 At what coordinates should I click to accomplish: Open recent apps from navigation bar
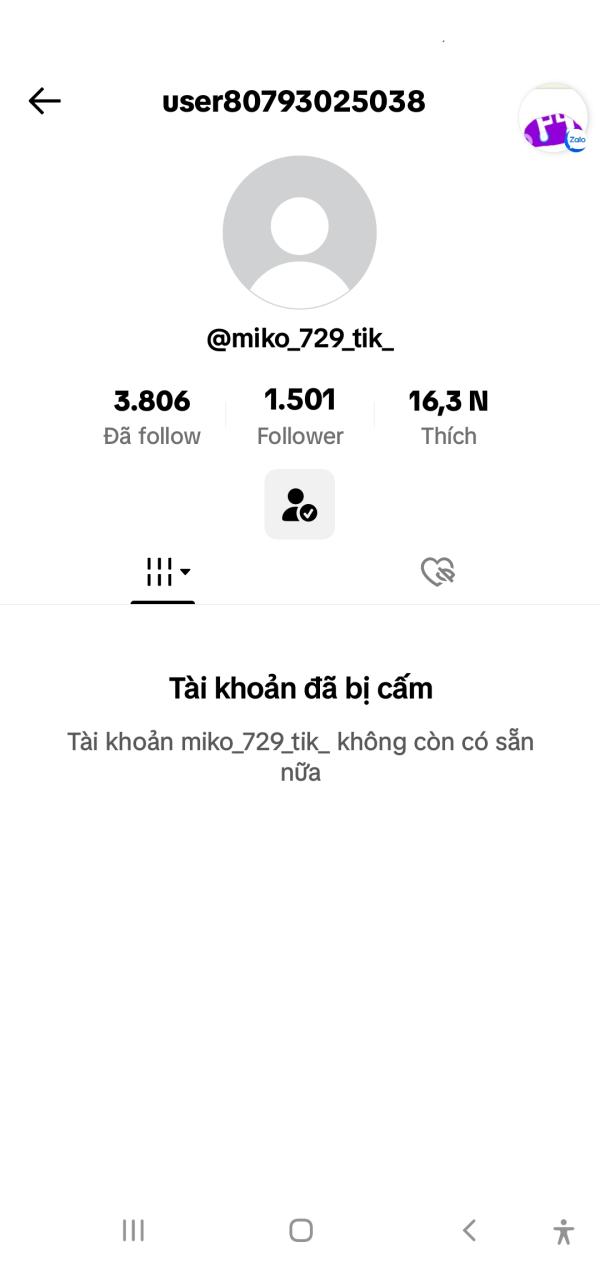pos(133,1230)
